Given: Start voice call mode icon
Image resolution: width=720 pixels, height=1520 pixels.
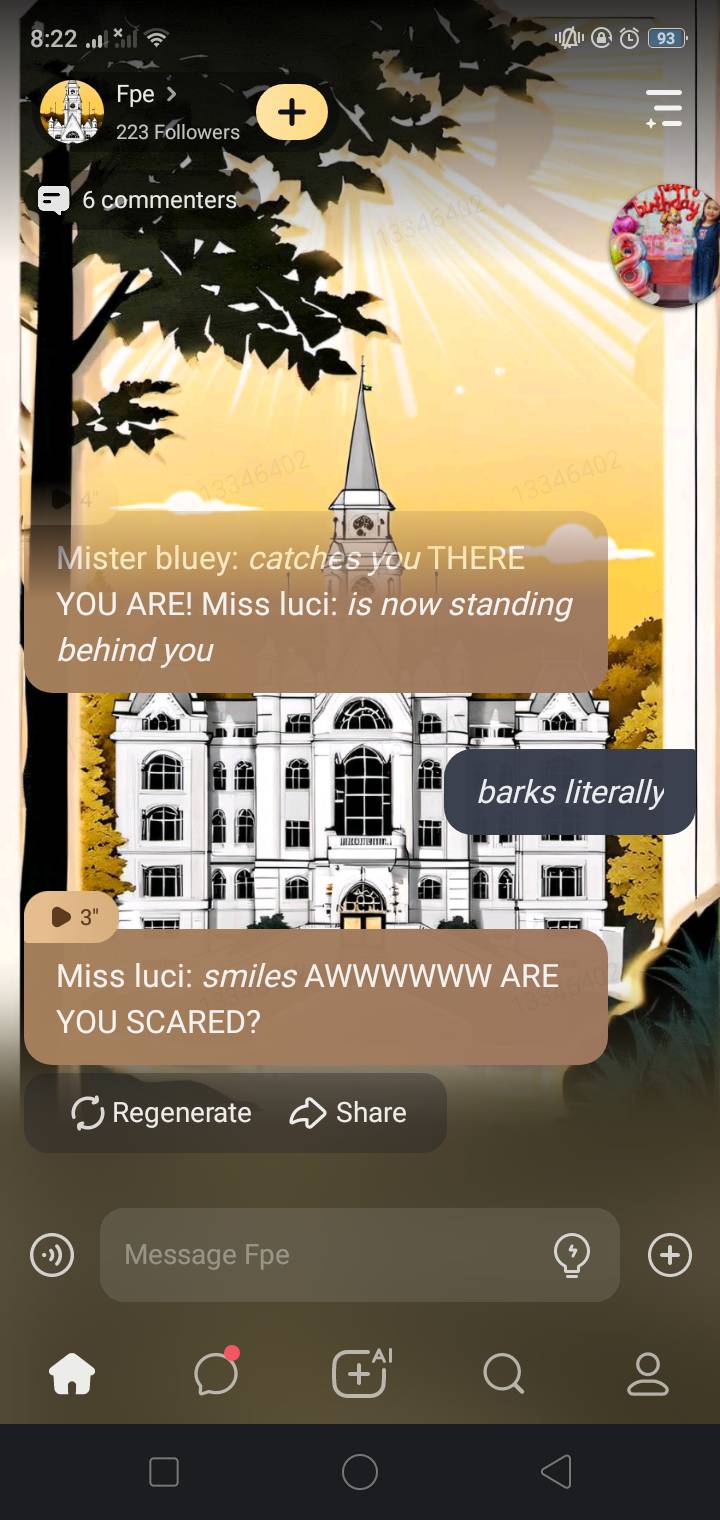Looking at the screenshot, I should coord(52,1255).
